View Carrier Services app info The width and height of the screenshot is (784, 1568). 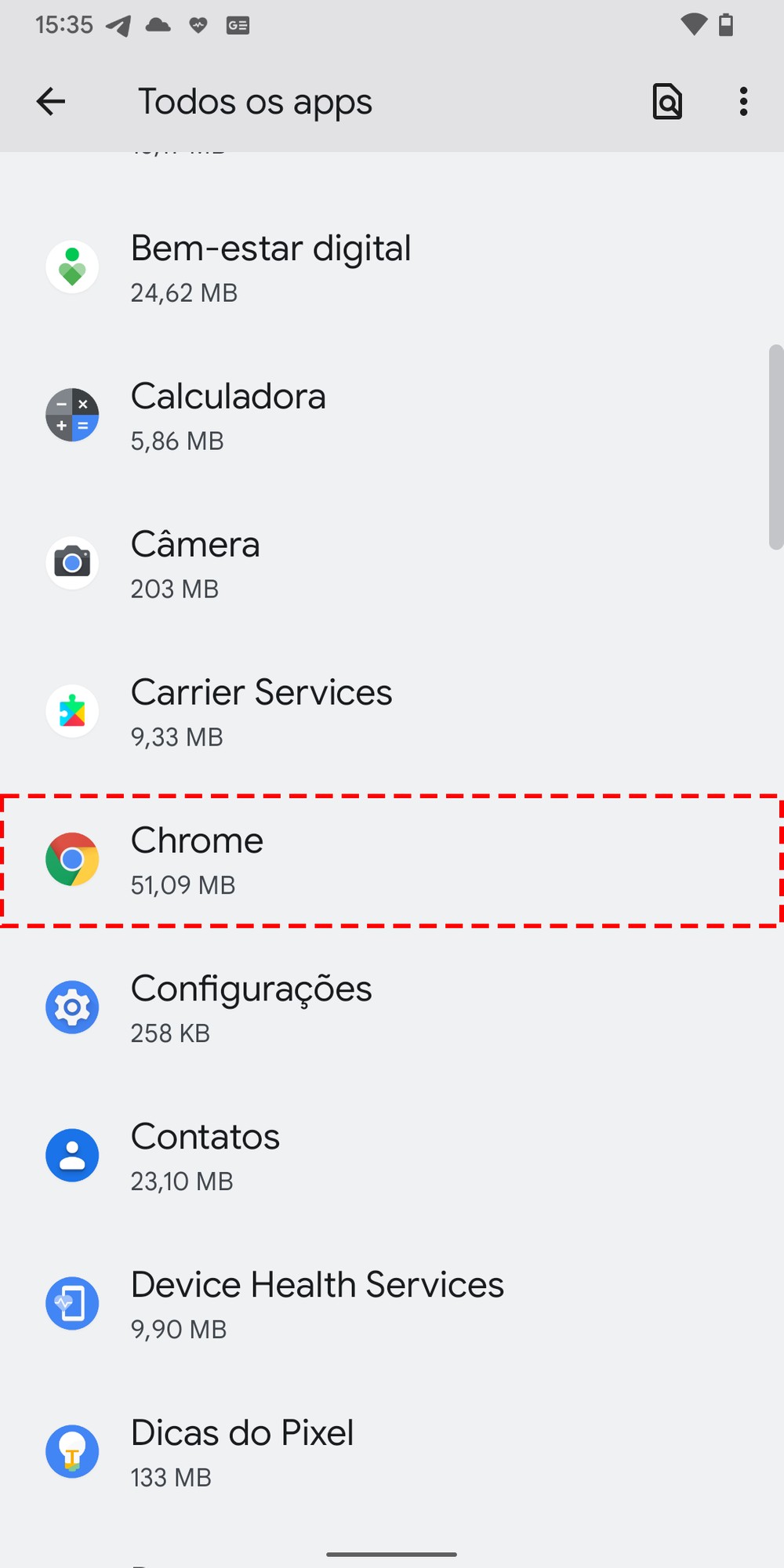(261, 712)
